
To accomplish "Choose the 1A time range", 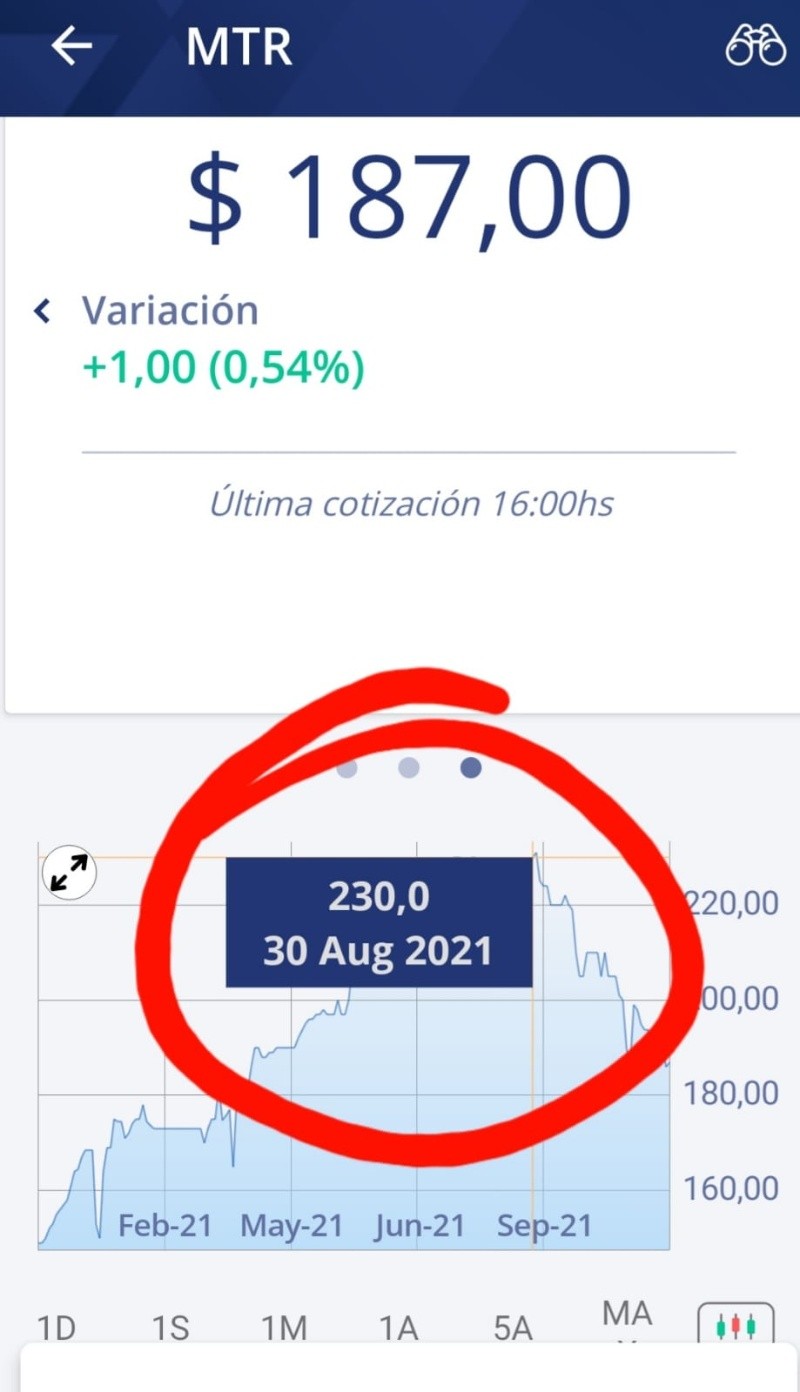I will 398,1328.
